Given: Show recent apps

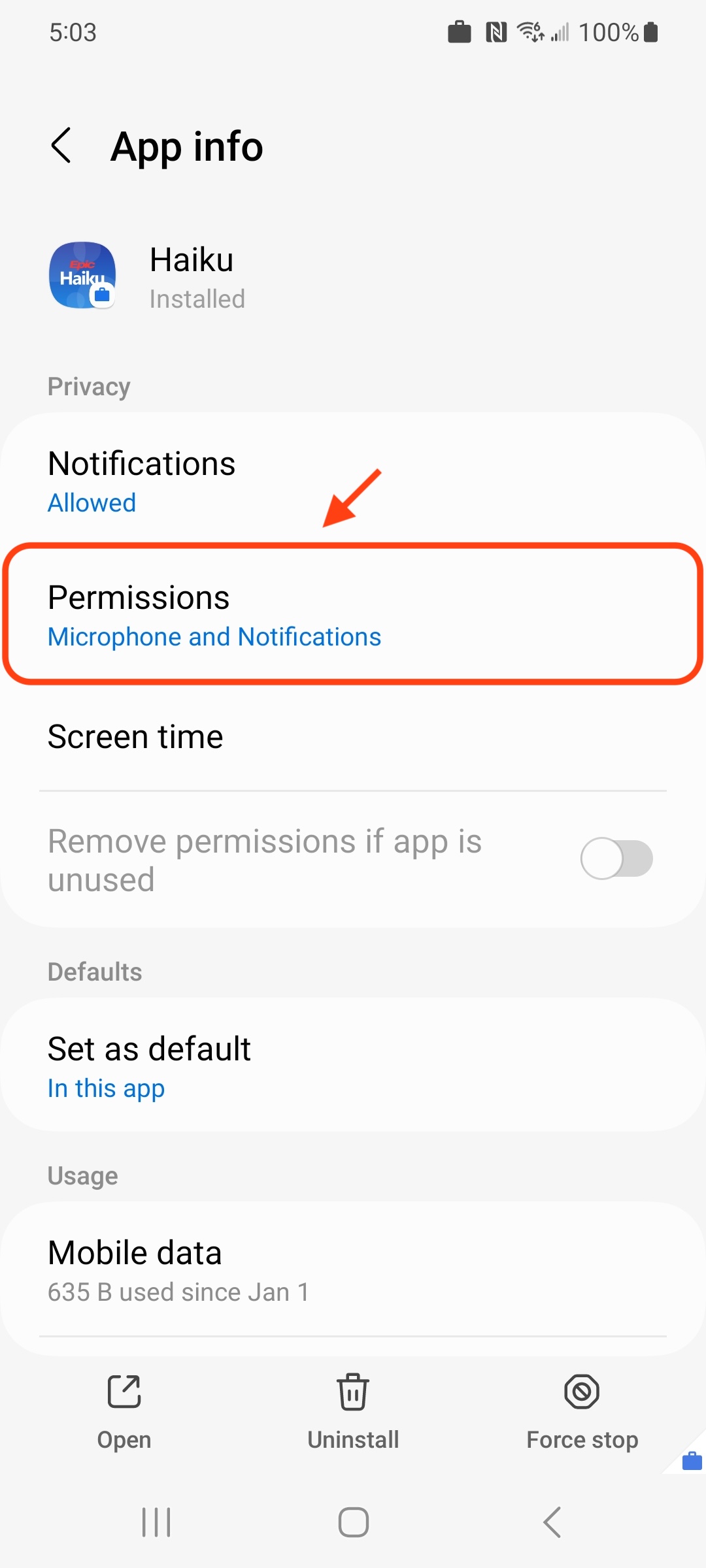Looking at the screenshot, I should click(157, 1522).
